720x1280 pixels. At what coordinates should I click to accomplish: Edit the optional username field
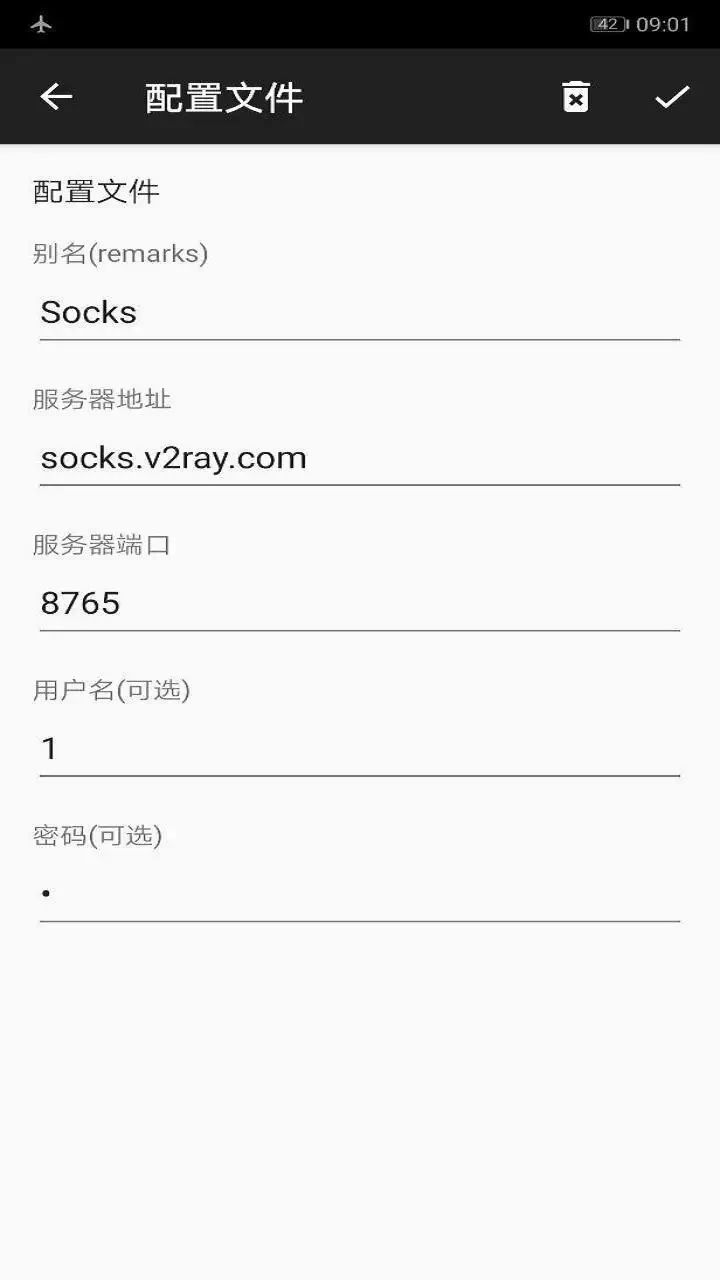[x=359, y=748]
